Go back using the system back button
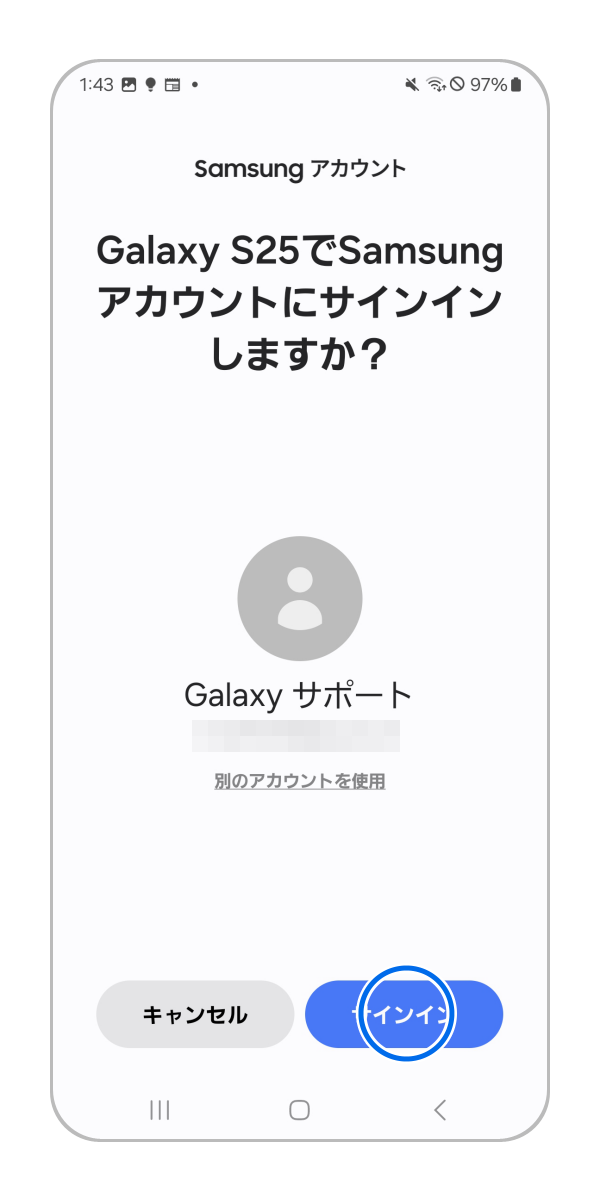600x1200 pixels. pos(439,1109)
